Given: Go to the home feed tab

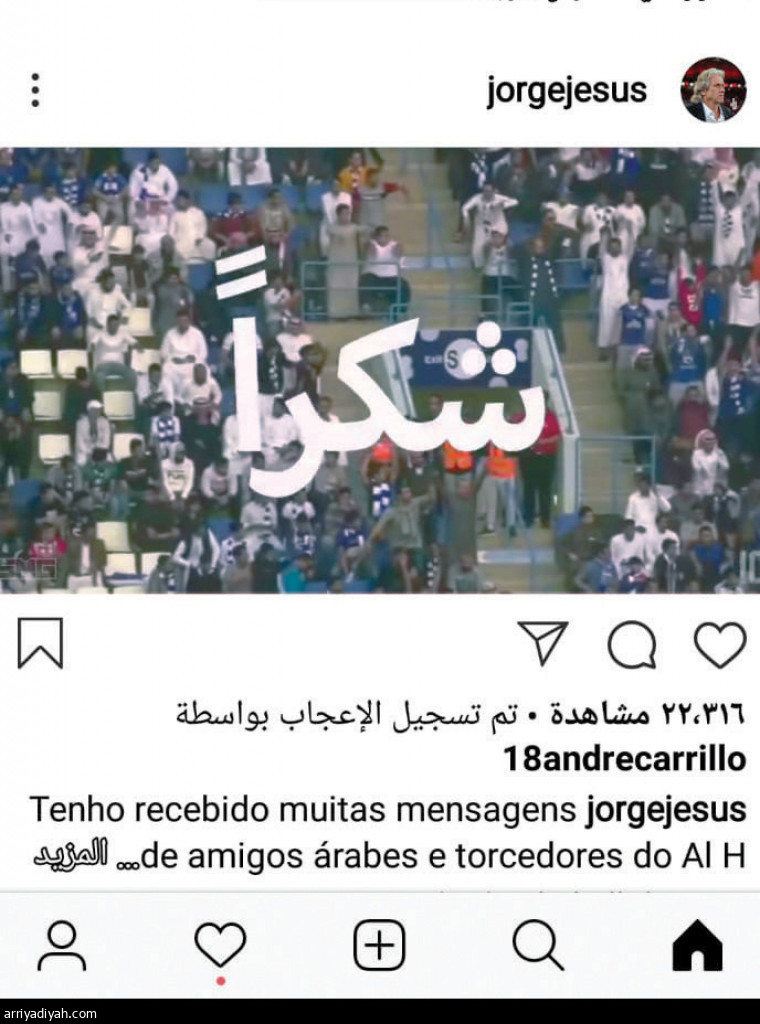Looking at the screenshot, I should (697, 945).
